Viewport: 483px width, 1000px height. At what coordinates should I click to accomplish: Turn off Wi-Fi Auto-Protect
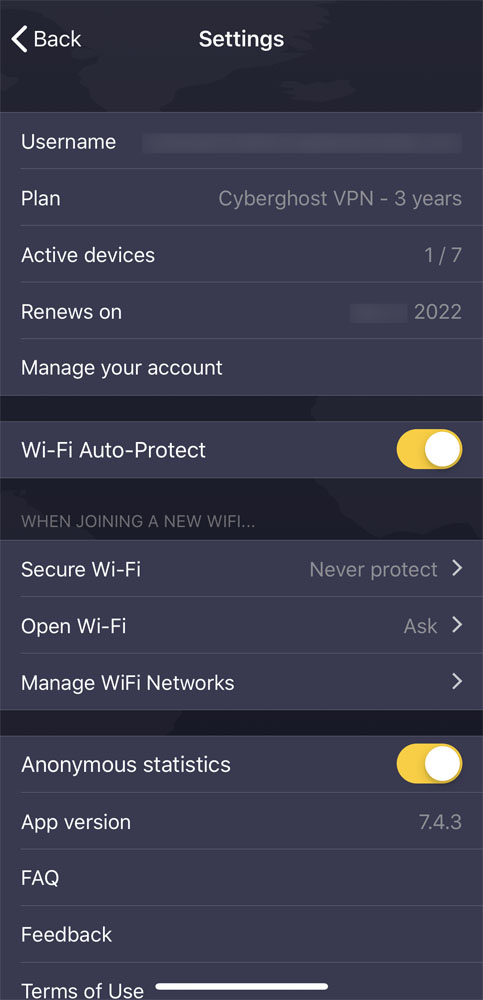click(429, 450)
